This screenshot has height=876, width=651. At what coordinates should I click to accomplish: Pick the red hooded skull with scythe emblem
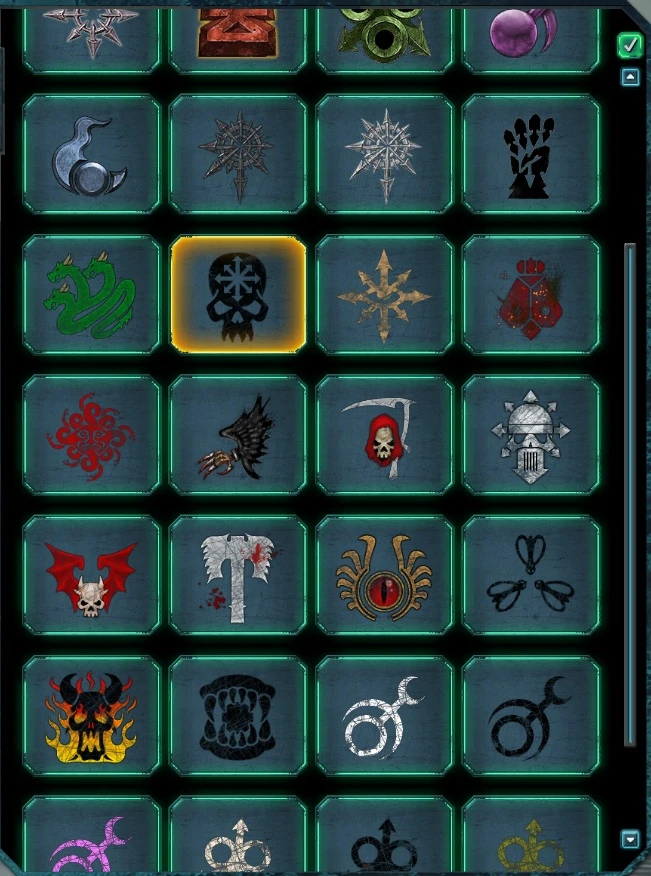[x=384, y=435]
